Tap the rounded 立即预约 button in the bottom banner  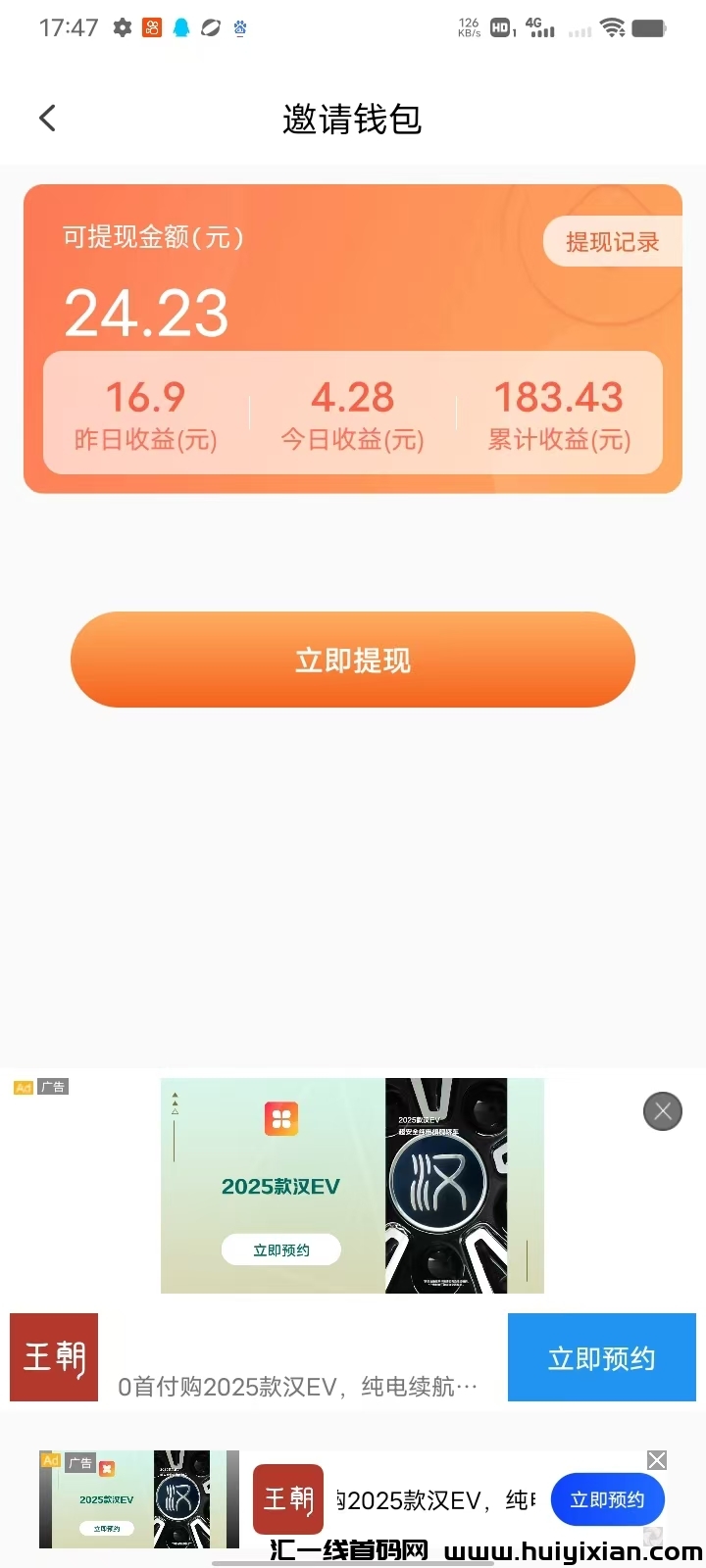607,1499
